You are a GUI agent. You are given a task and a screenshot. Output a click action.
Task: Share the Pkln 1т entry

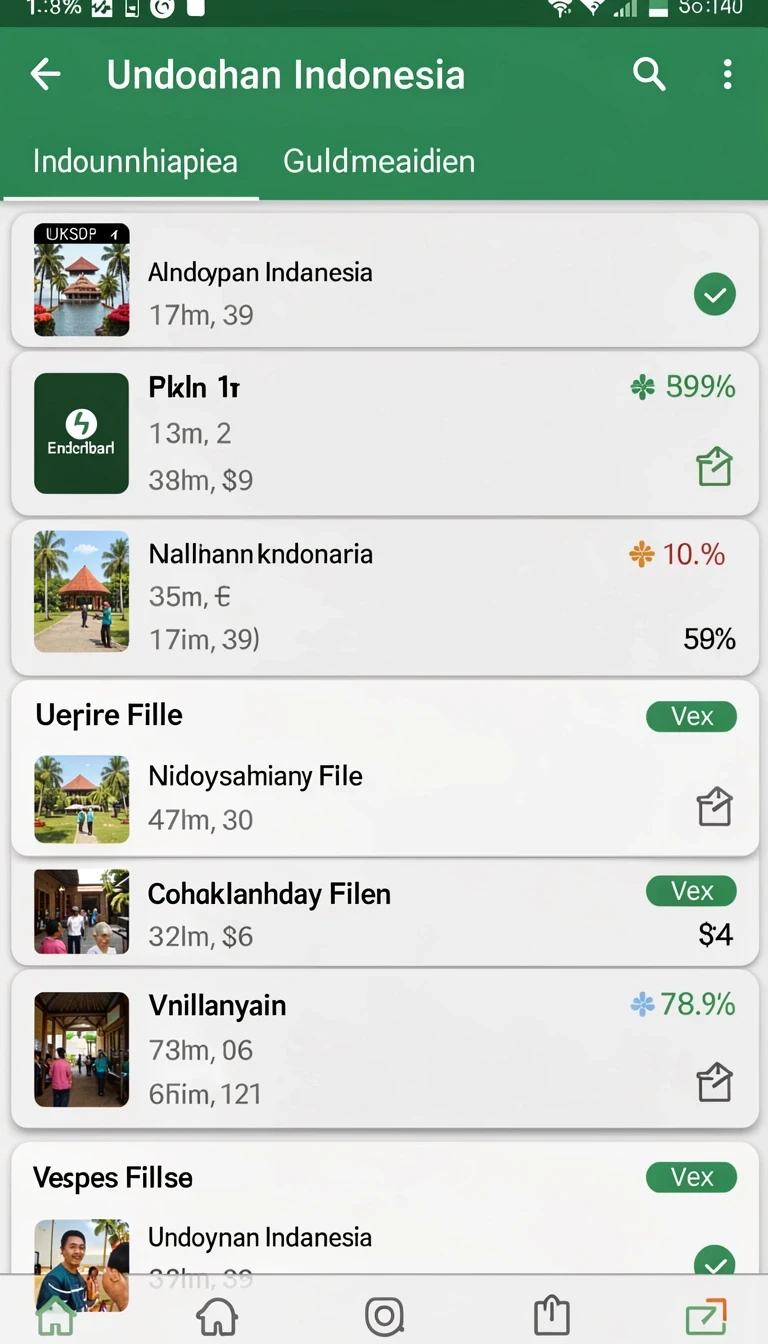coord(714,466)
